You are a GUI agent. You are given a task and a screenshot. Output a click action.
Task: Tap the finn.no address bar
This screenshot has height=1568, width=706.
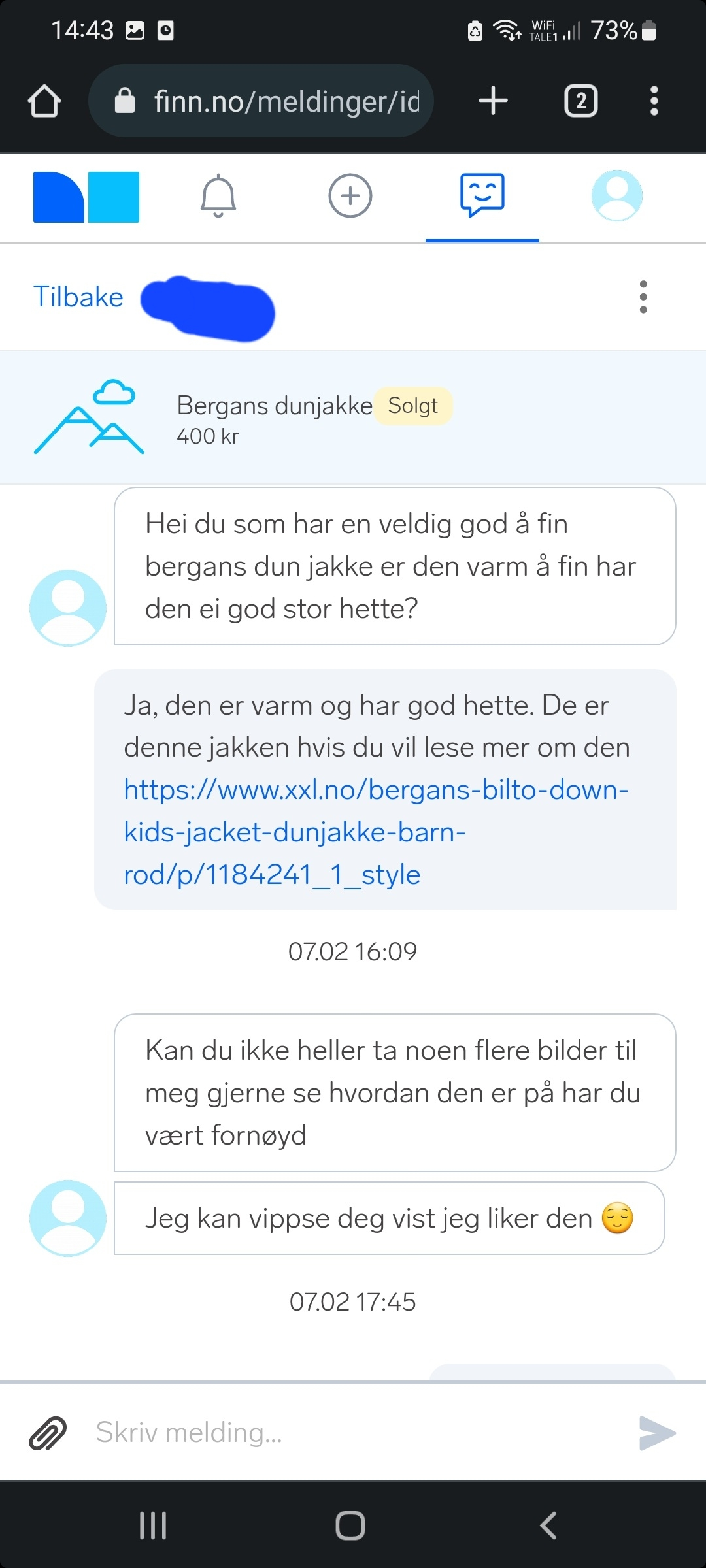261,101
